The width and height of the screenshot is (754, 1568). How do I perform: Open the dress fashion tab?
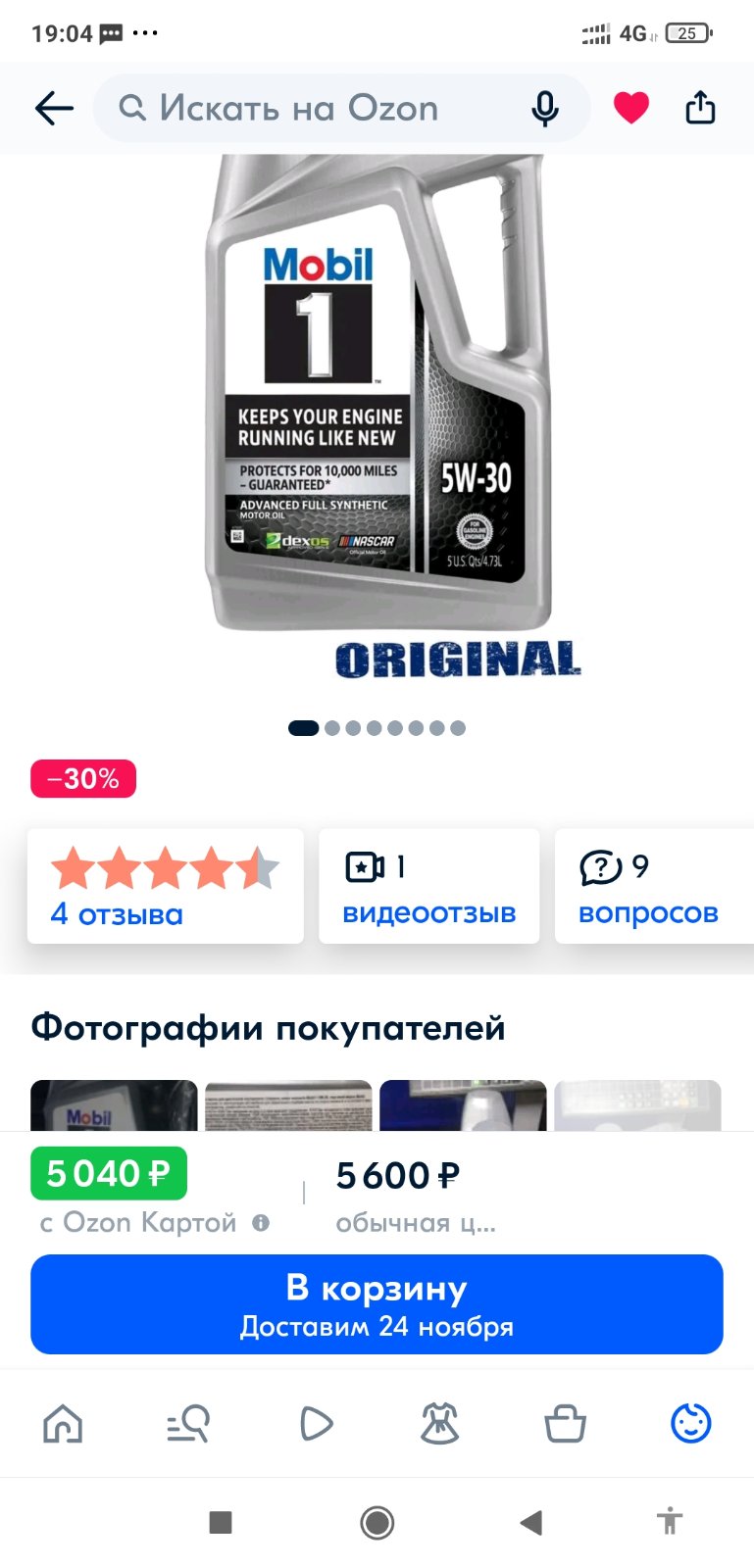point(440,1423)
